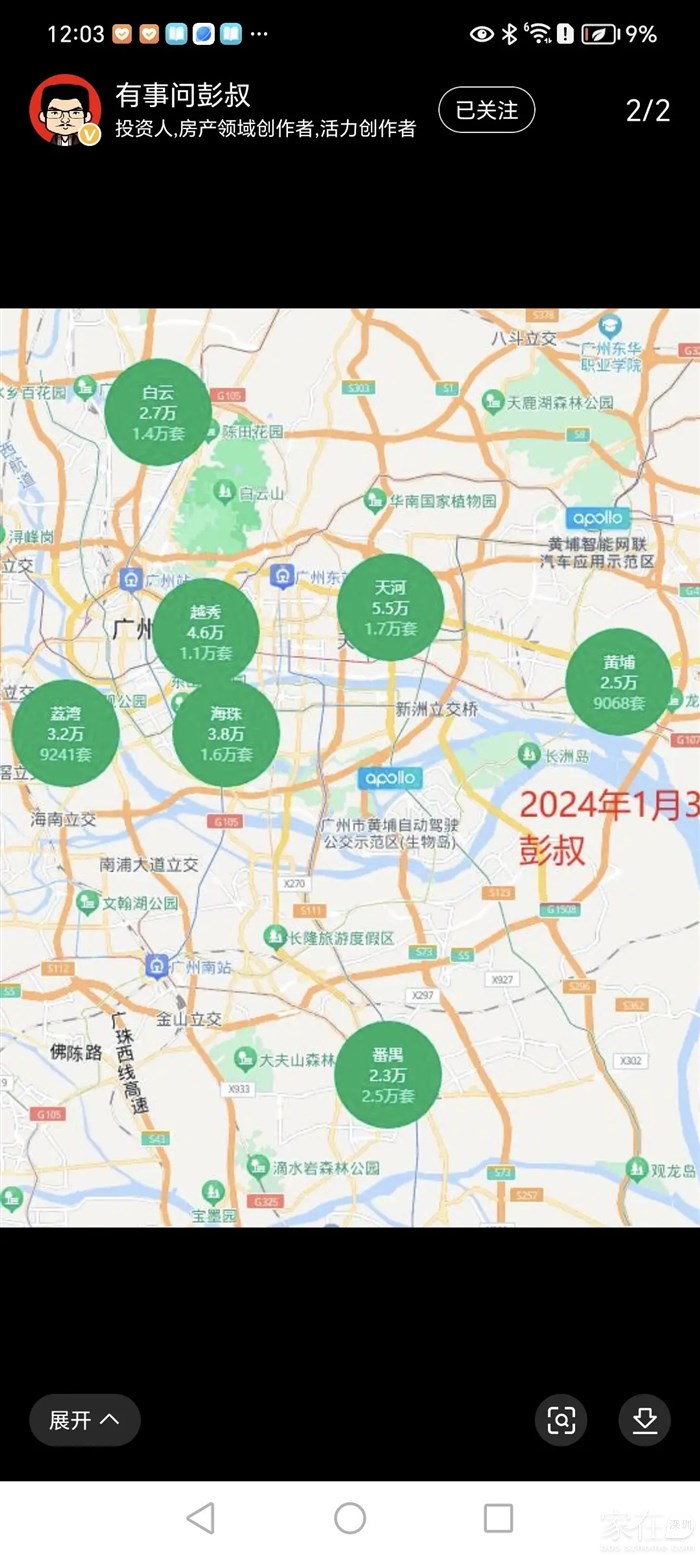
Task: View the map image full screen
Action: pyautogui.click(x=350, y=767)
